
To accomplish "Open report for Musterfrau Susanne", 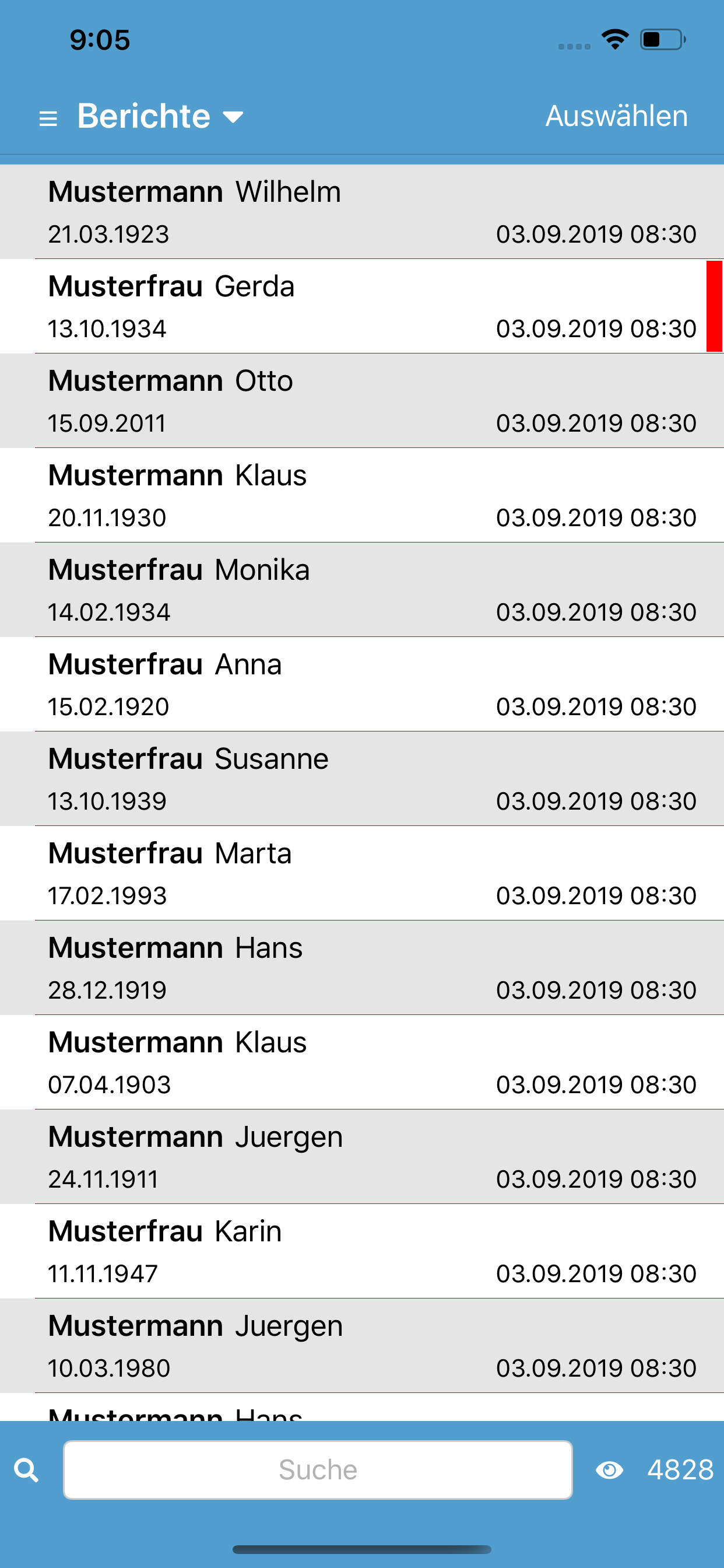I will pyautogui.click(x=362, y=779).
